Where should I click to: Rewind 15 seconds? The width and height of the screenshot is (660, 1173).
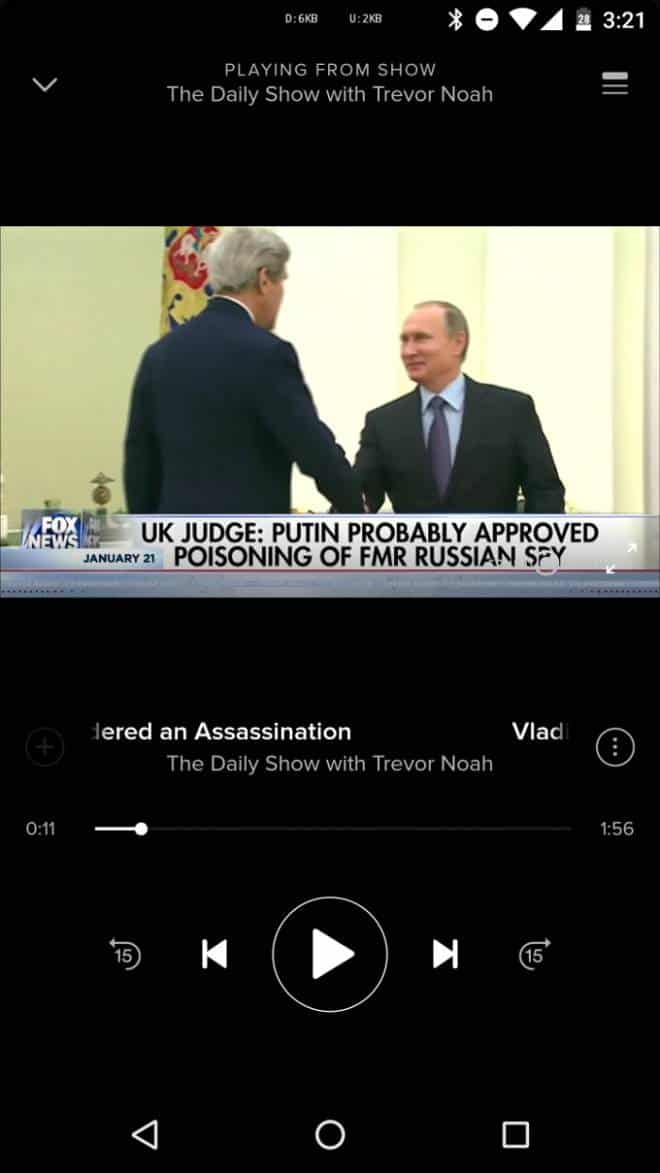124,954
